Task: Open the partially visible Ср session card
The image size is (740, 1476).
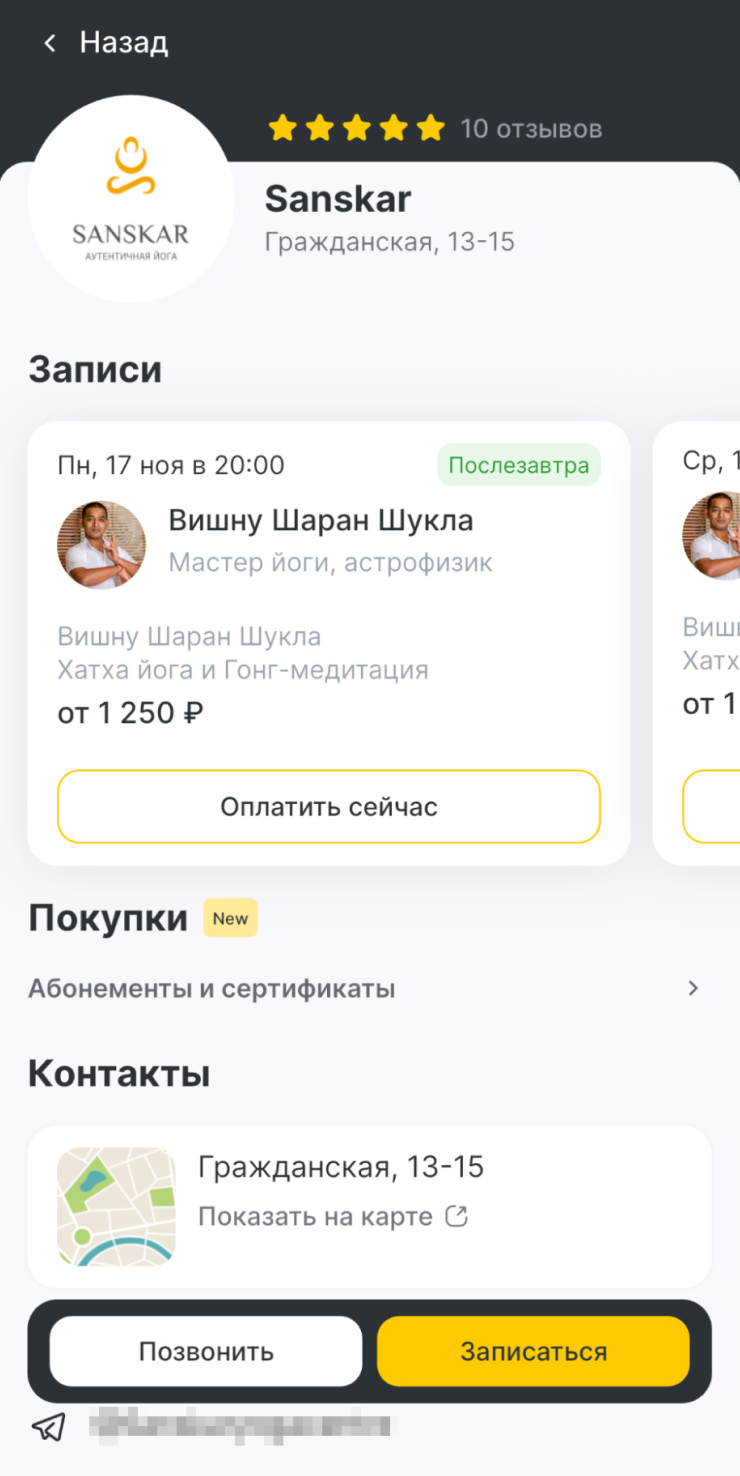Action: click(x=700, y=640)
